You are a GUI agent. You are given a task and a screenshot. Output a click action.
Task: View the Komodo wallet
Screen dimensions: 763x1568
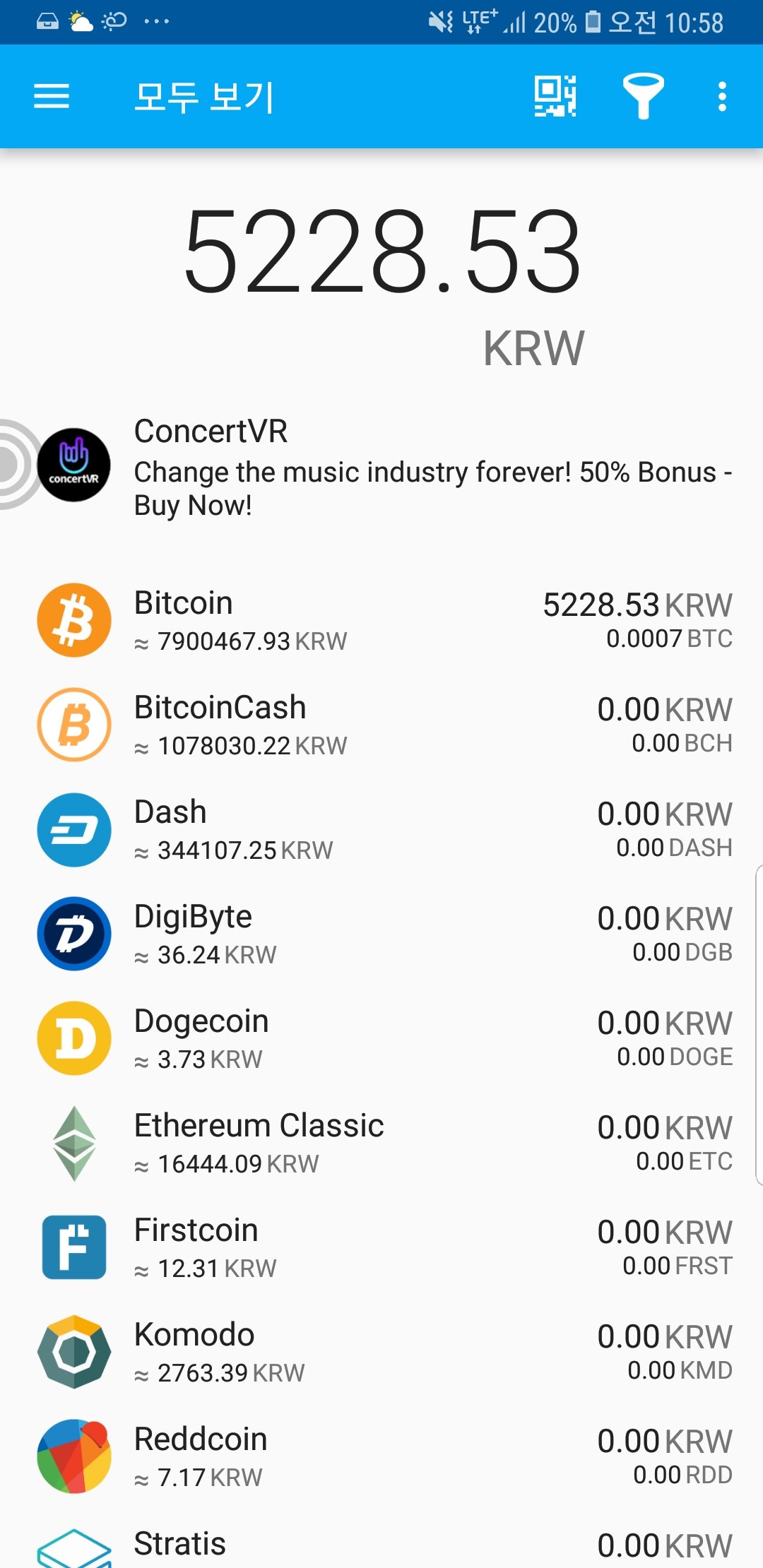[x=381, y=1353]
